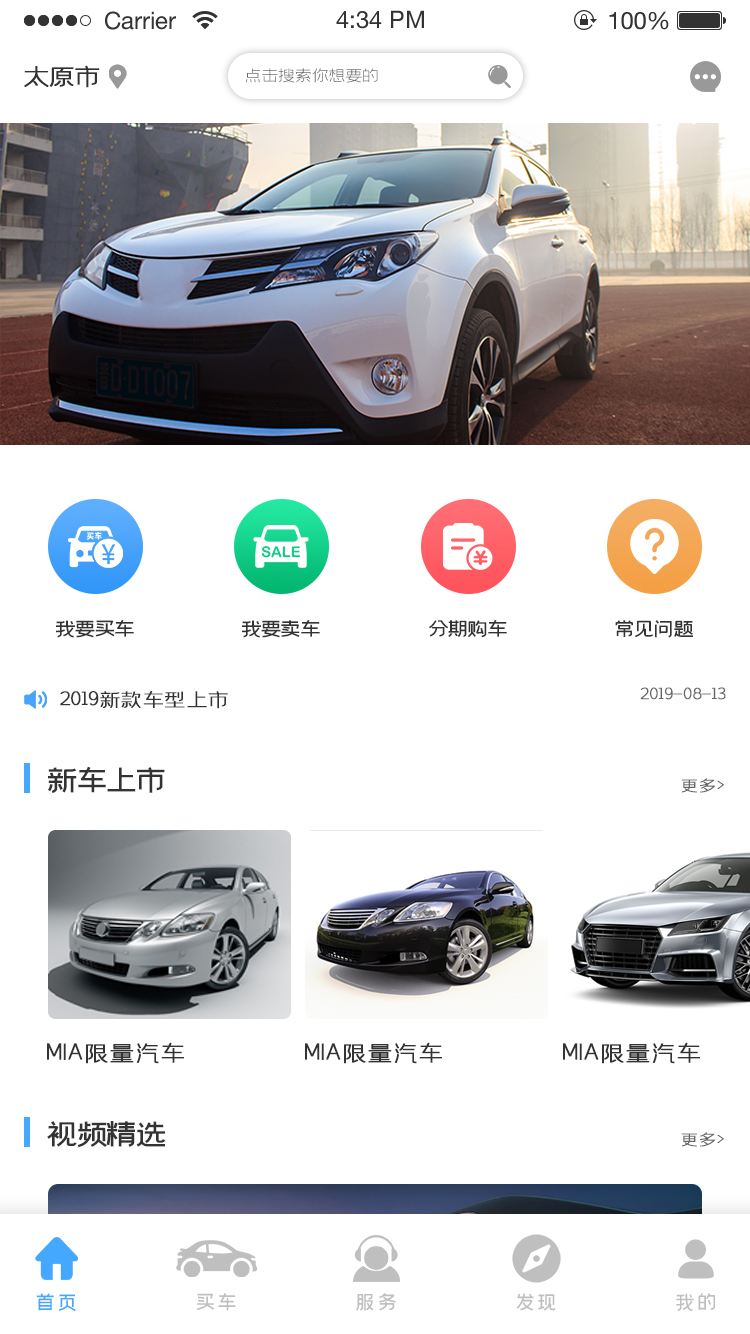Switch to the 发现 tab

click(536, 1272)
